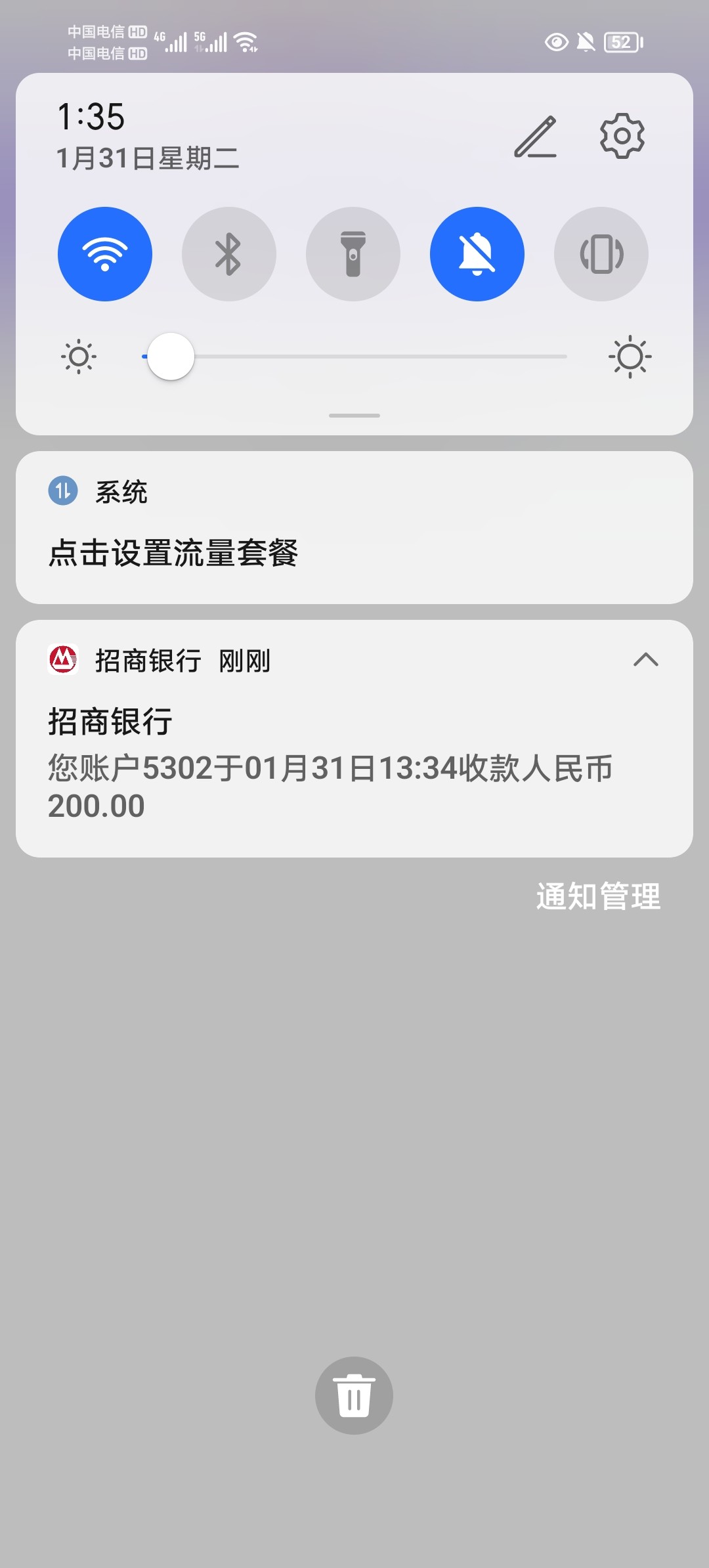Adjust the screen brightness slider
The height and width of the screenshot is (1568, 709).
[171, 357]
